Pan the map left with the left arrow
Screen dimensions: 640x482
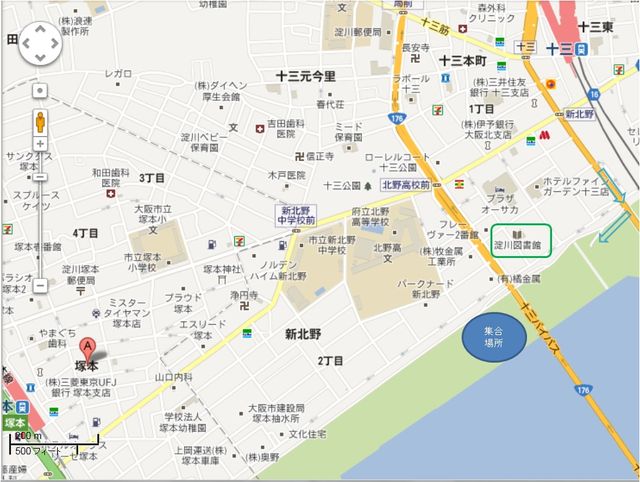(x=27, y=43)
